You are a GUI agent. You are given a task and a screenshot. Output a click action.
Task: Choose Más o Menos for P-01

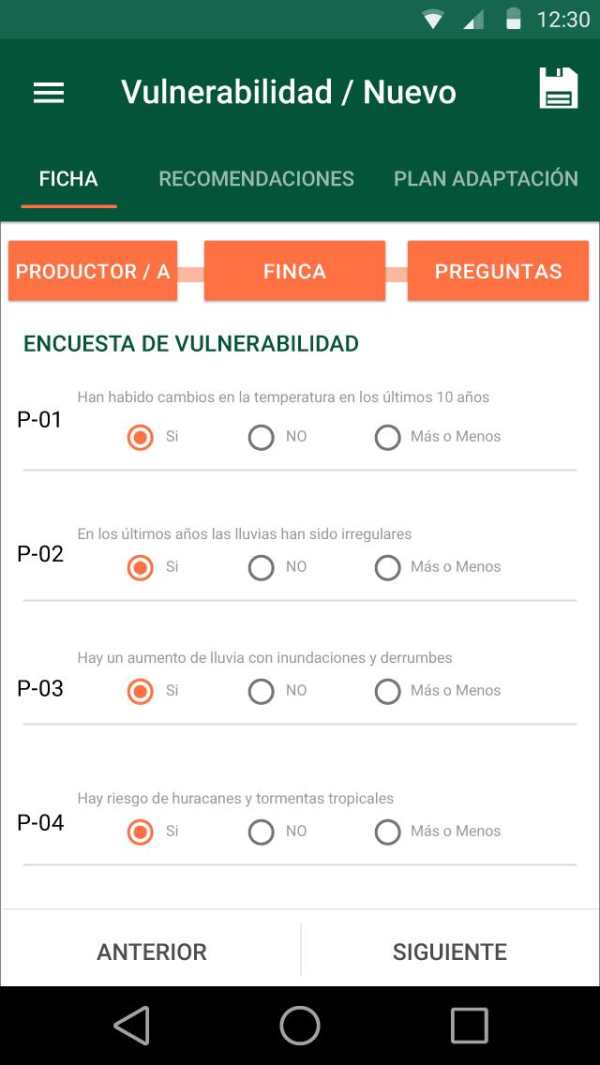[387, 437]
